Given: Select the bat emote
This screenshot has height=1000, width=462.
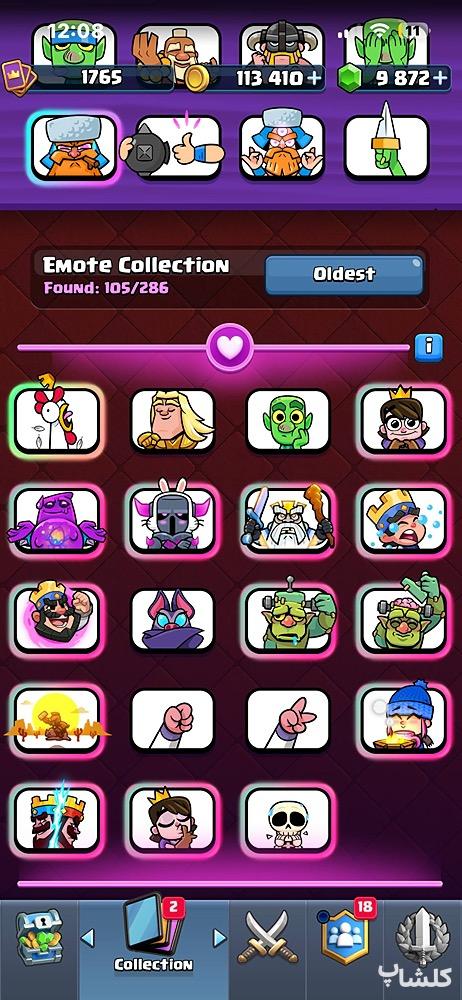Looking at the screenshot, I should (172, 620).
